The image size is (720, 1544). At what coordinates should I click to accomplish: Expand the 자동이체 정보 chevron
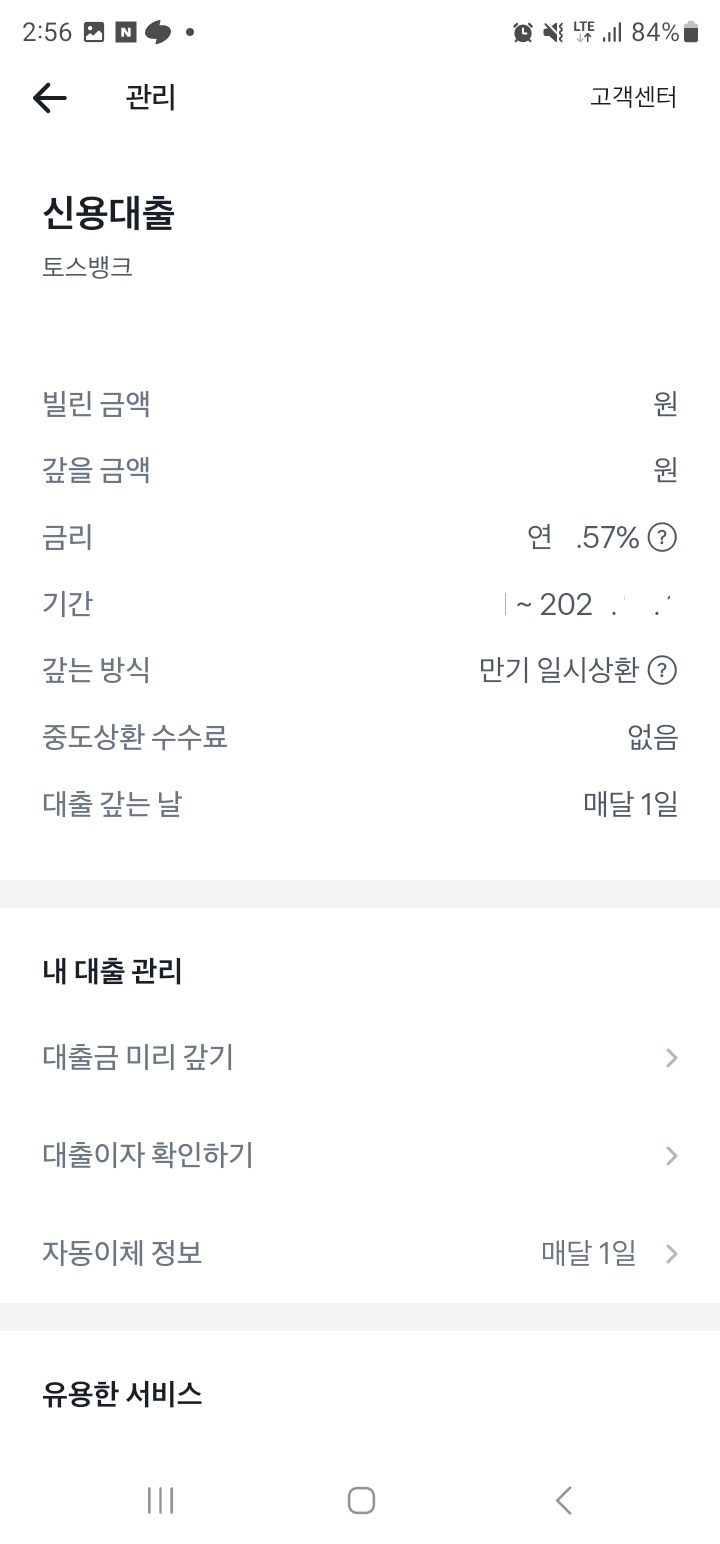[x=671, y=1253]
